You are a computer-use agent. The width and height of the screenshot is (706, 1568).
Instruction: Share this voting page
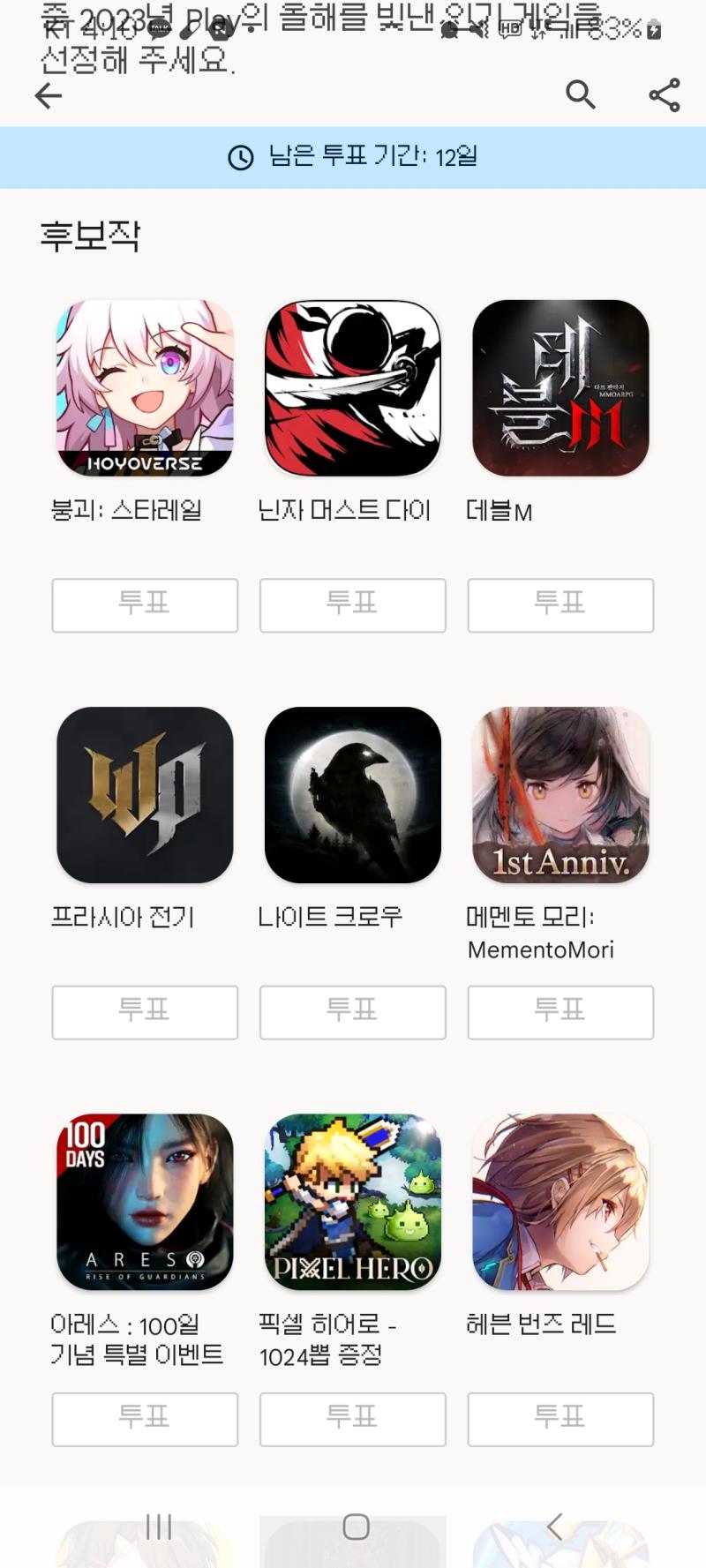pyautogui.click(x=665, y=94)
